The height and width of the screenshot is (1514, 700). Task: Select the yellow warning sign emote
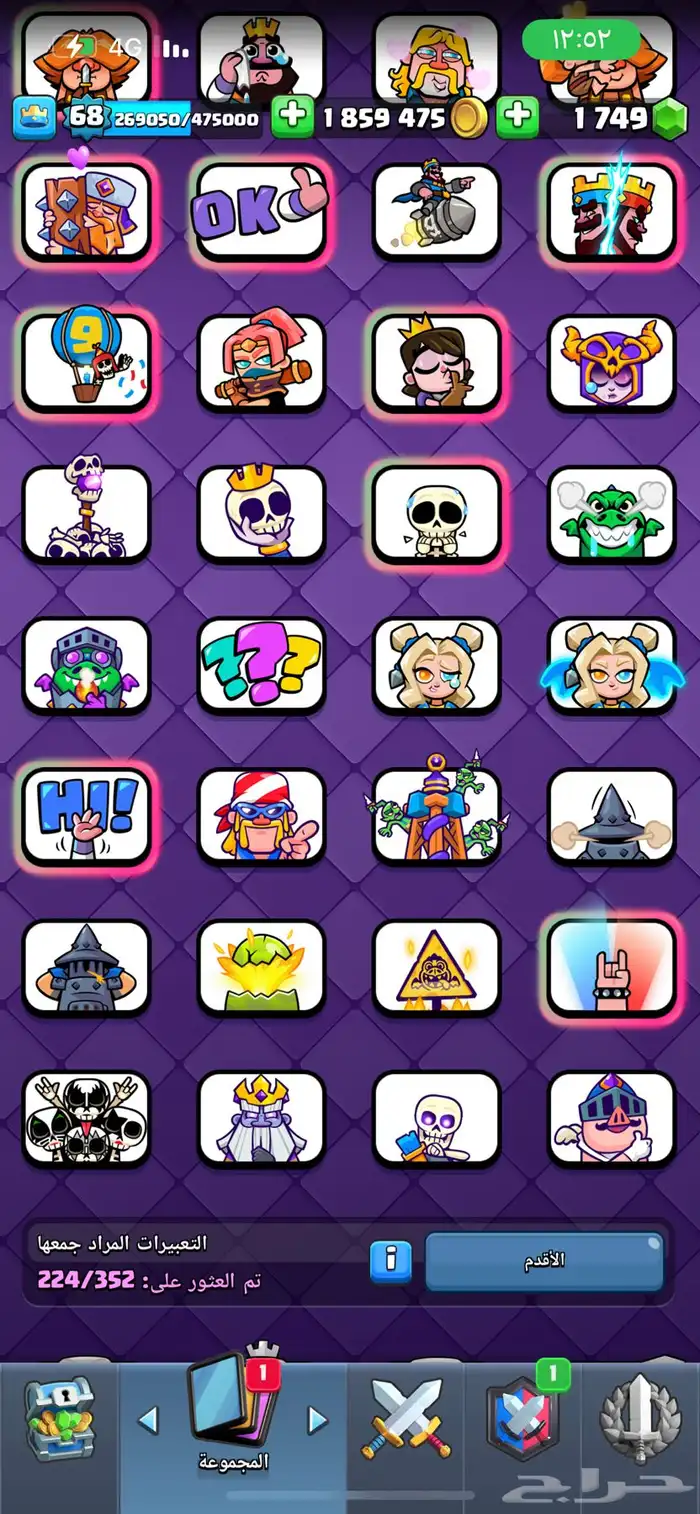[x=436, y=967]
